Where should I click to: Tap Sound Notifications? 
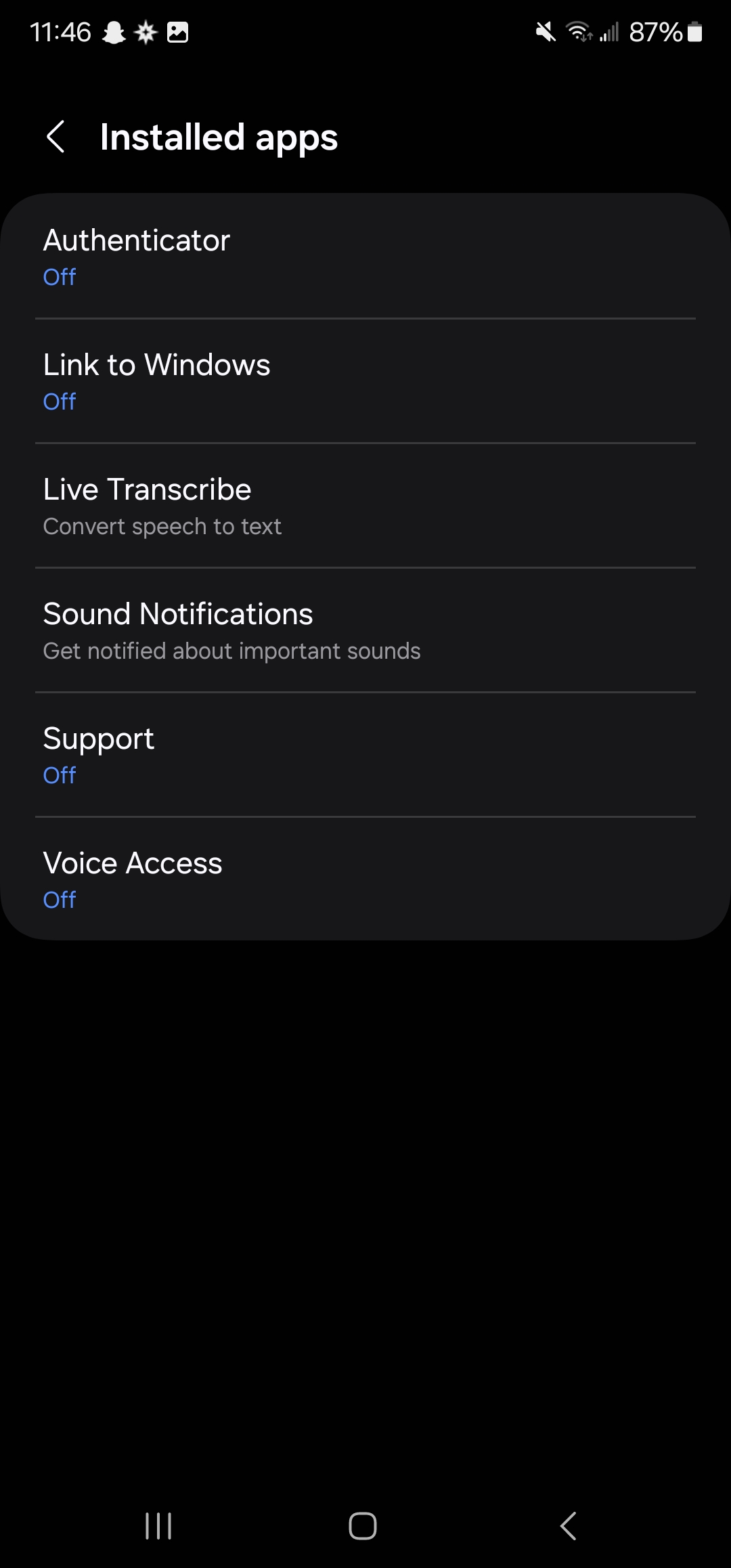(365, 631)
